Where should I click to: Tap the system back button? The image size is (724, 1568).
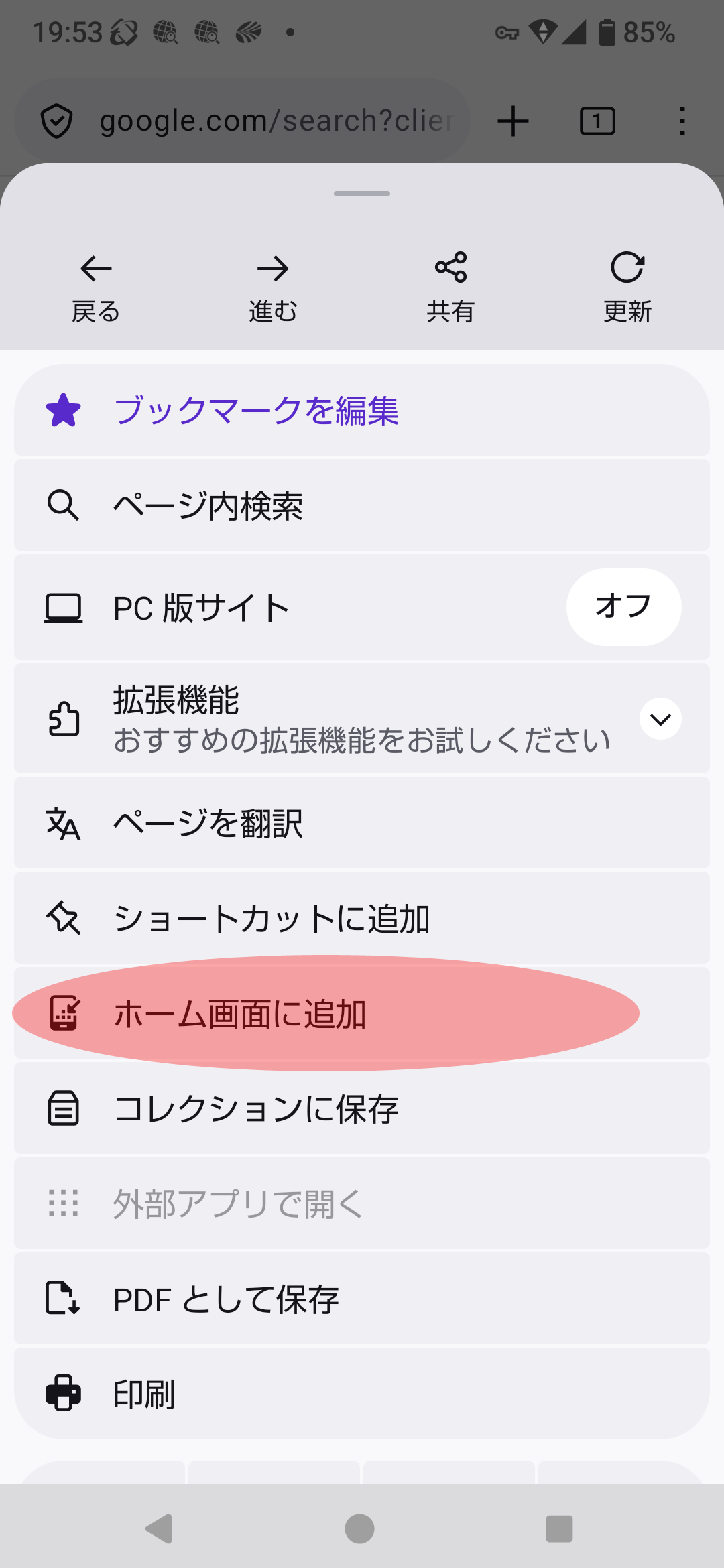click(160, 1529)
